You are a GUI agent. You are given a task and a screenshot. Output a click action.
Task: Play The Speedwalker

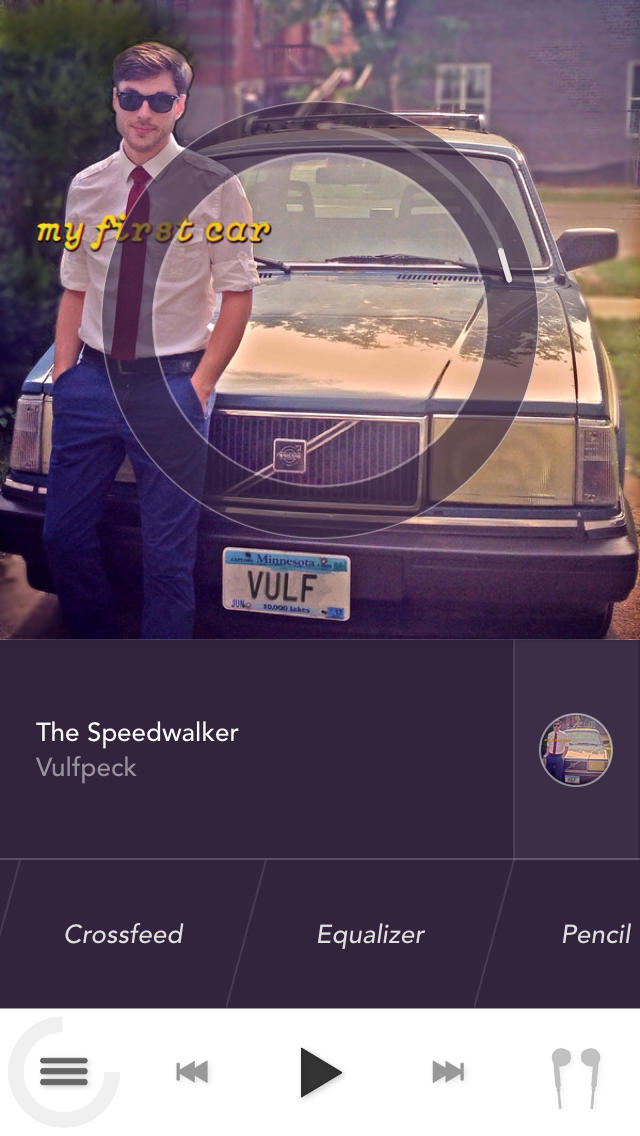(320, 1072)
